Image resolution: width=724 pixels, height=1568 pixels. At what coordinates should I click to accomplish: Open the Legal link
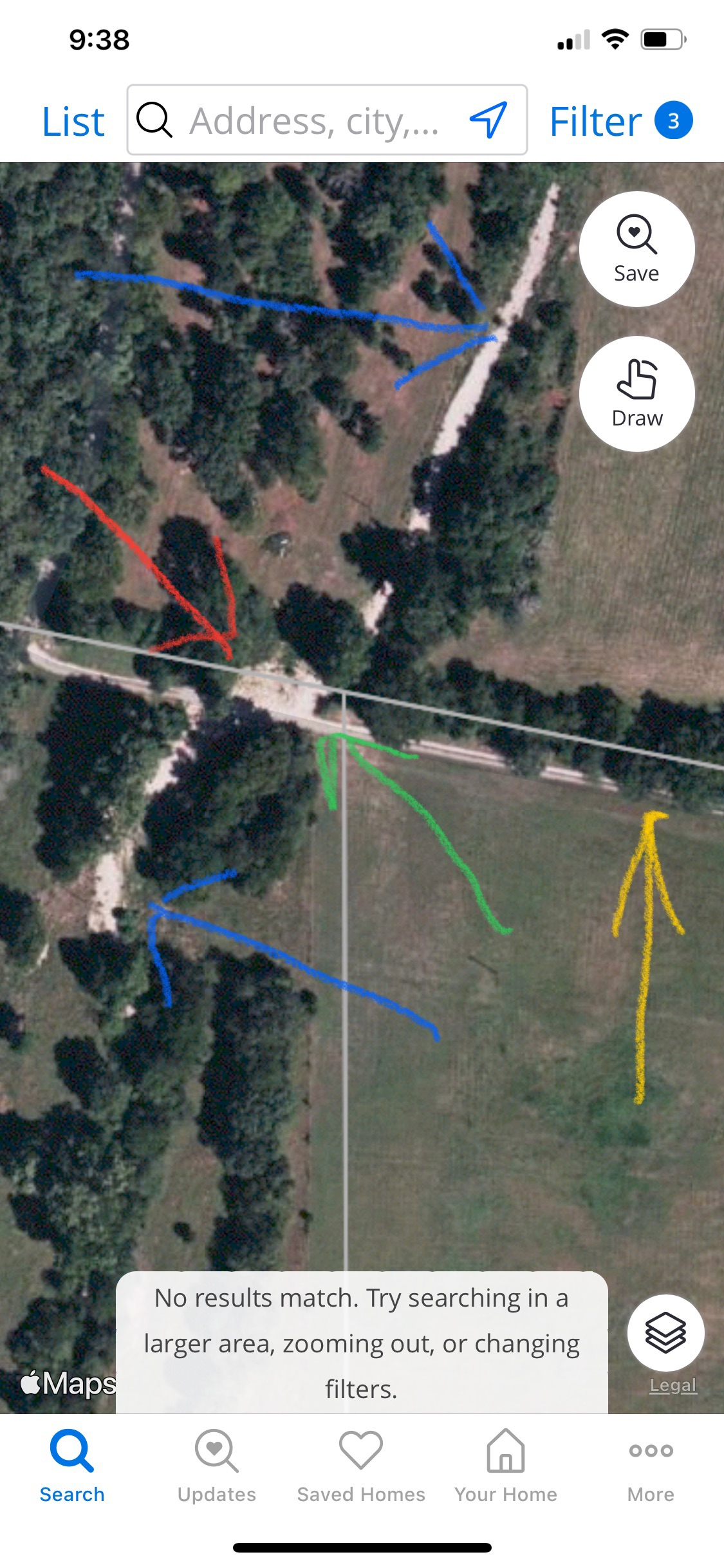point(673,1385)
